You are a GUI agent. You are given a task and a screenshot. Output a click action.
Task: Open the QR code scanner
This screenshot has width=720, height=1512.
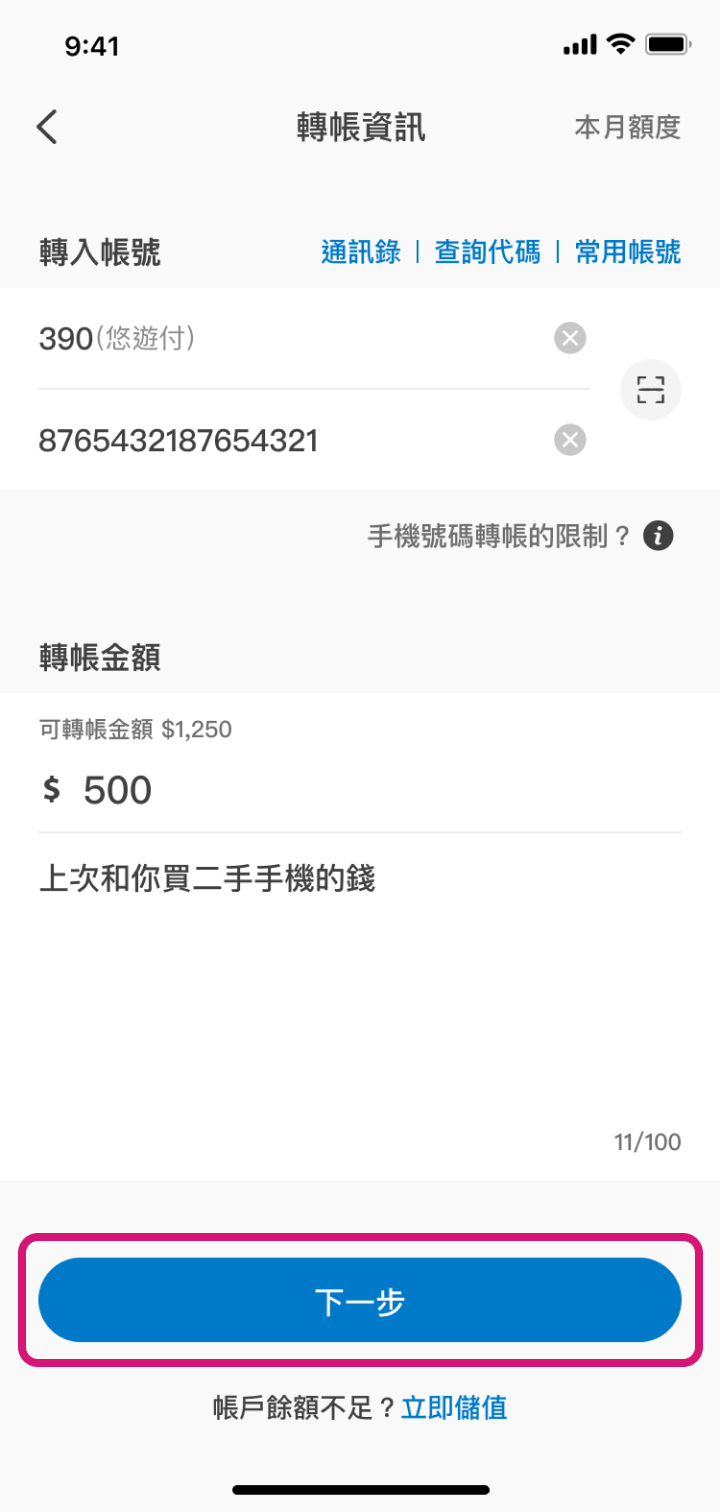click(x=650, y=389)
